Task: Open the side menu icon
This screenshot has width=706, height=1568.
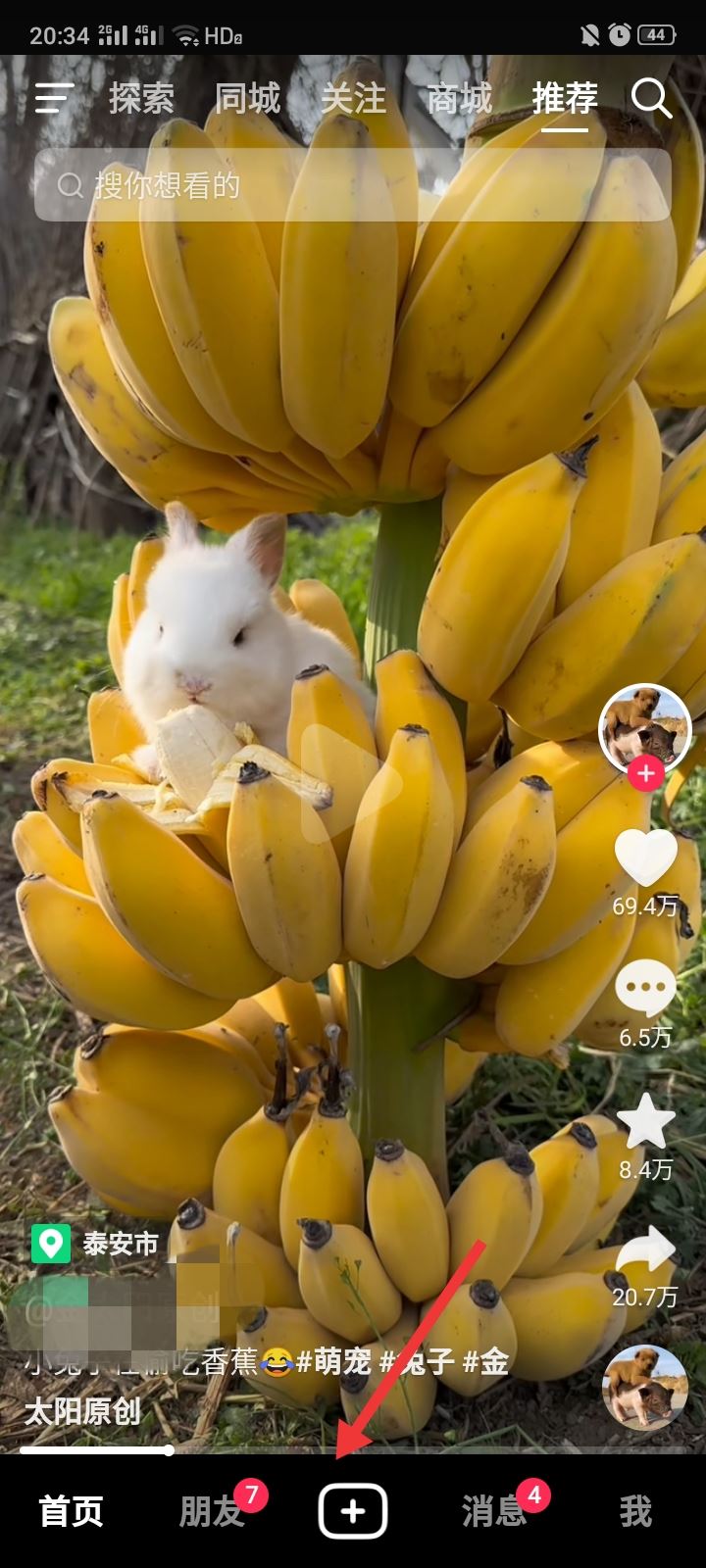Action: 54,98
